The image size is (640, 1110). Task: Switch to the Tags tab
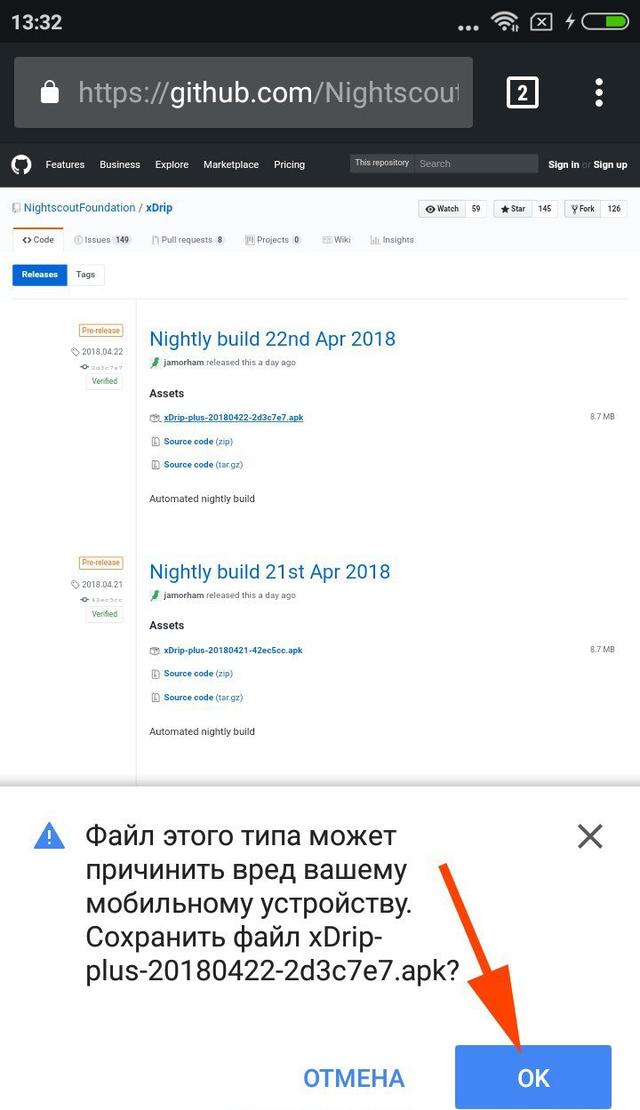[x=86, y=275]
